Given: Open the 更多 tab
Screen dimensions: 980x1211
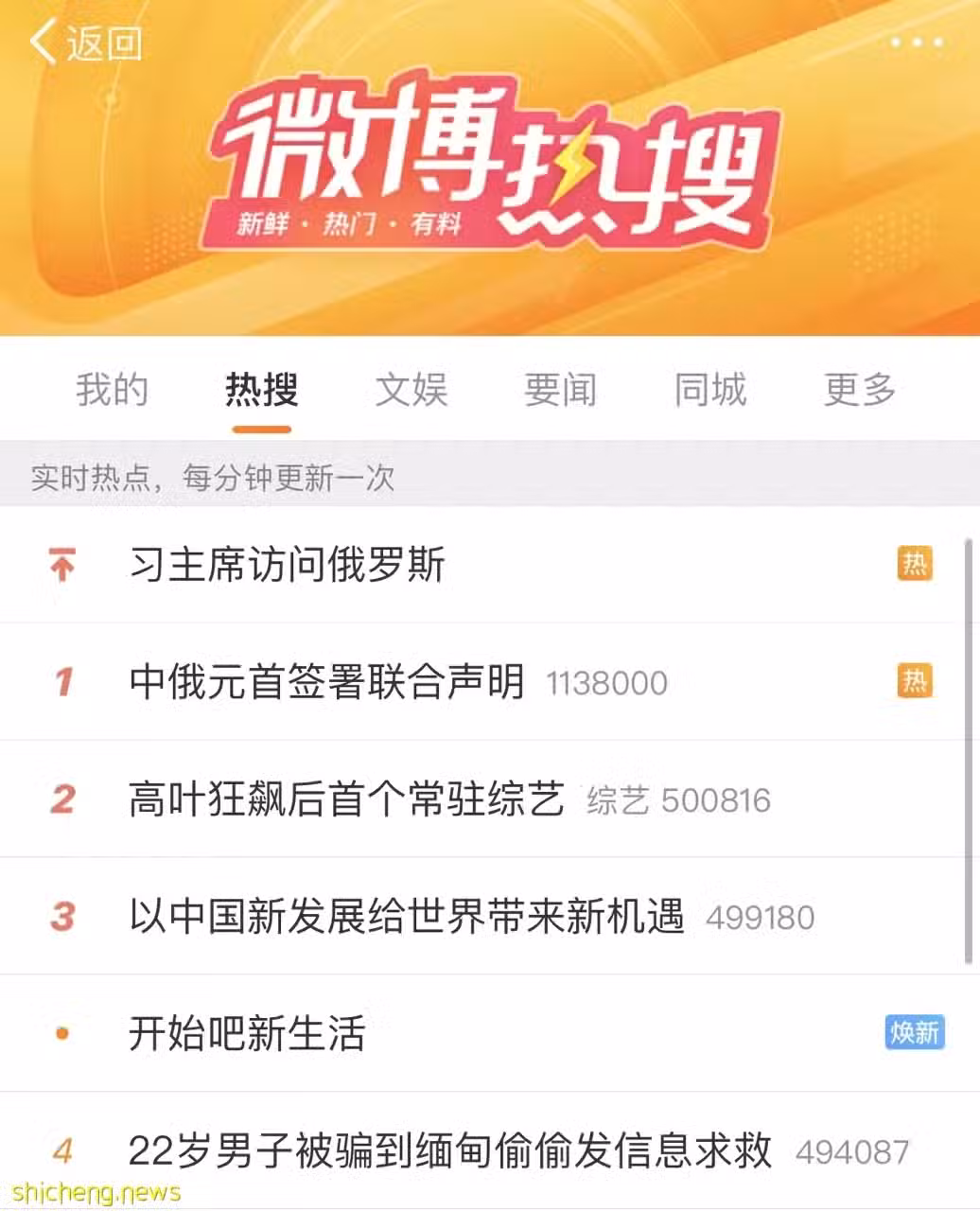Looking at the screenshot, I should tap(860, 390).
